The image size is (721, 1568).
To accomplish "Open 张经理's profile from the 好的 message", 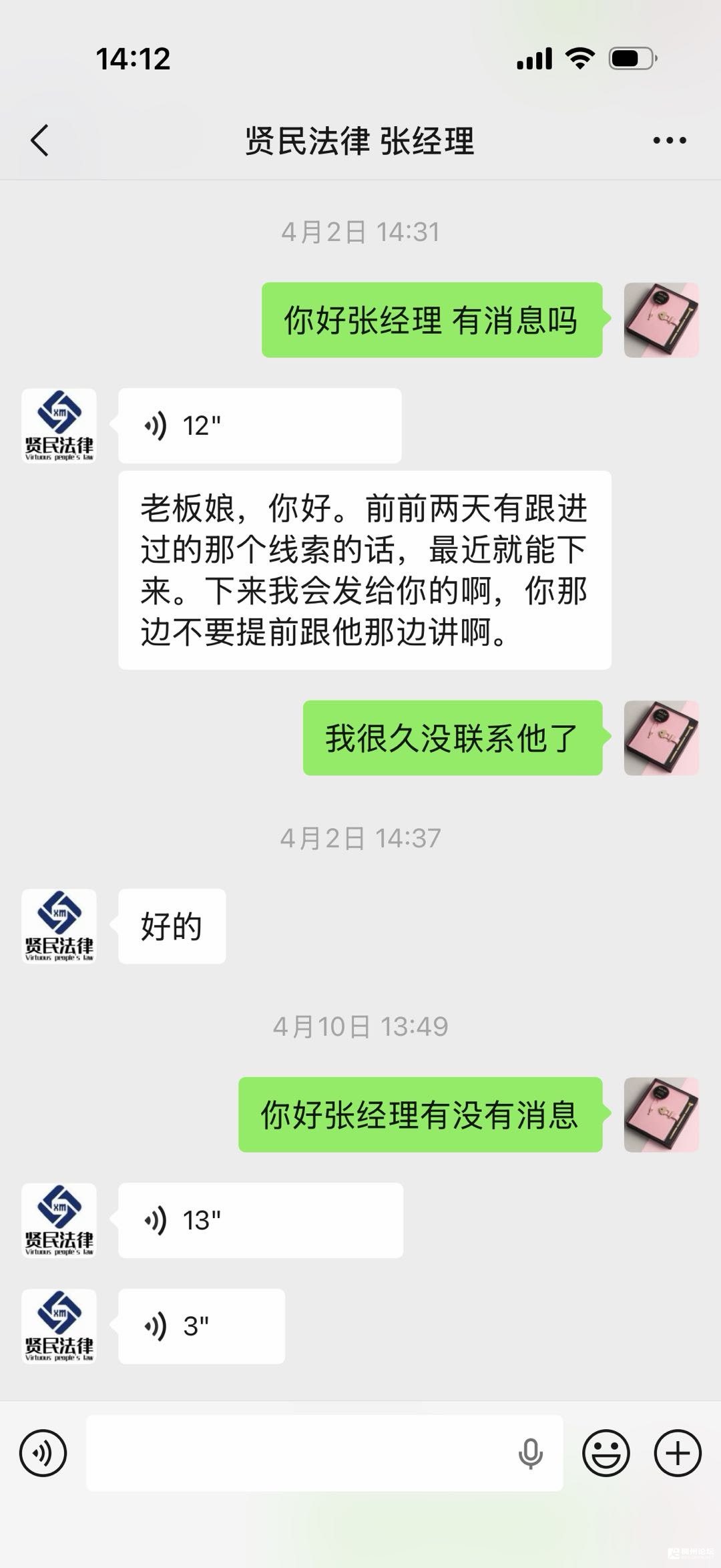I will 59,926.
